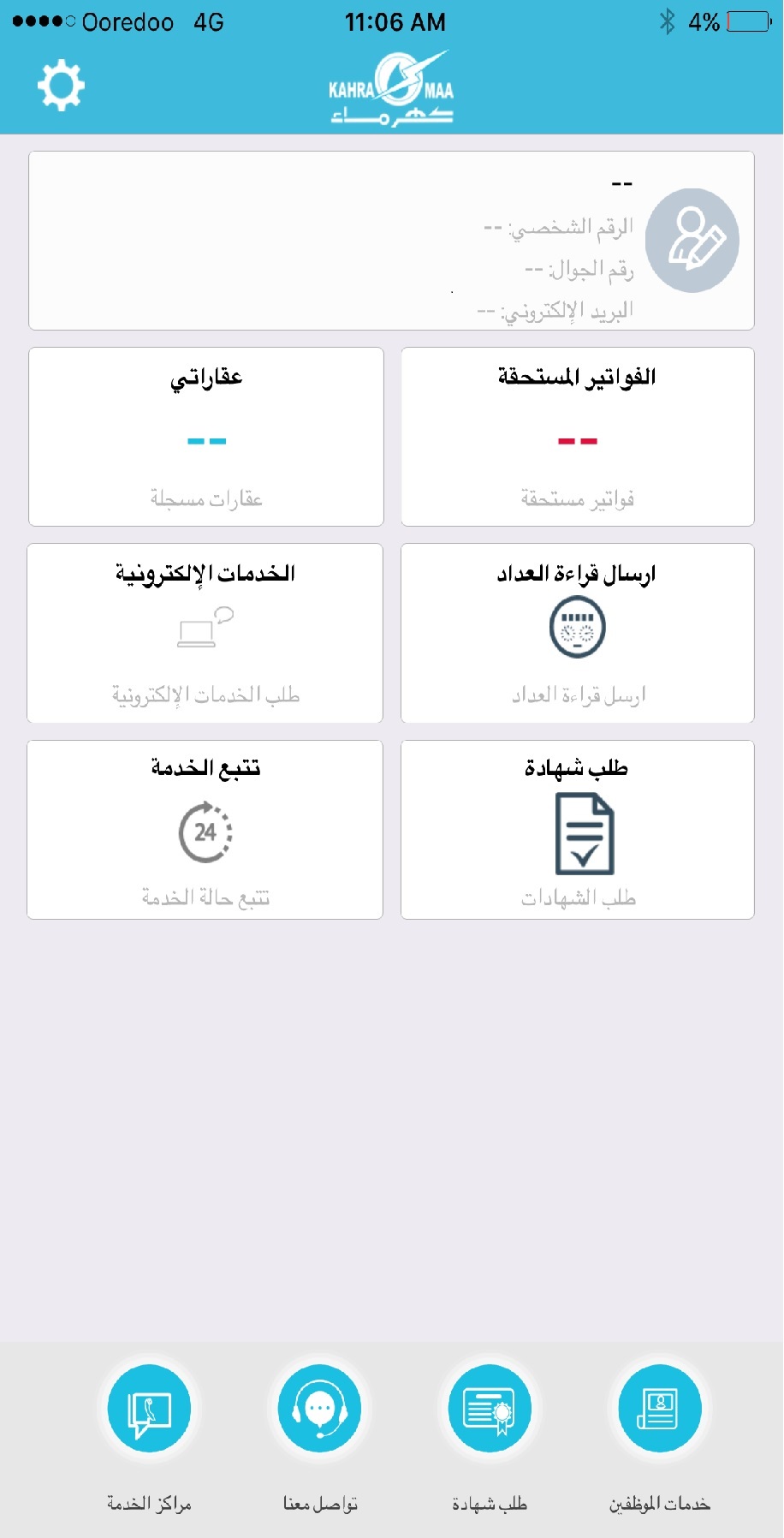This screenshot has height=1538, width=784.
Task: Open the settings gear icon
Action: 61,85
